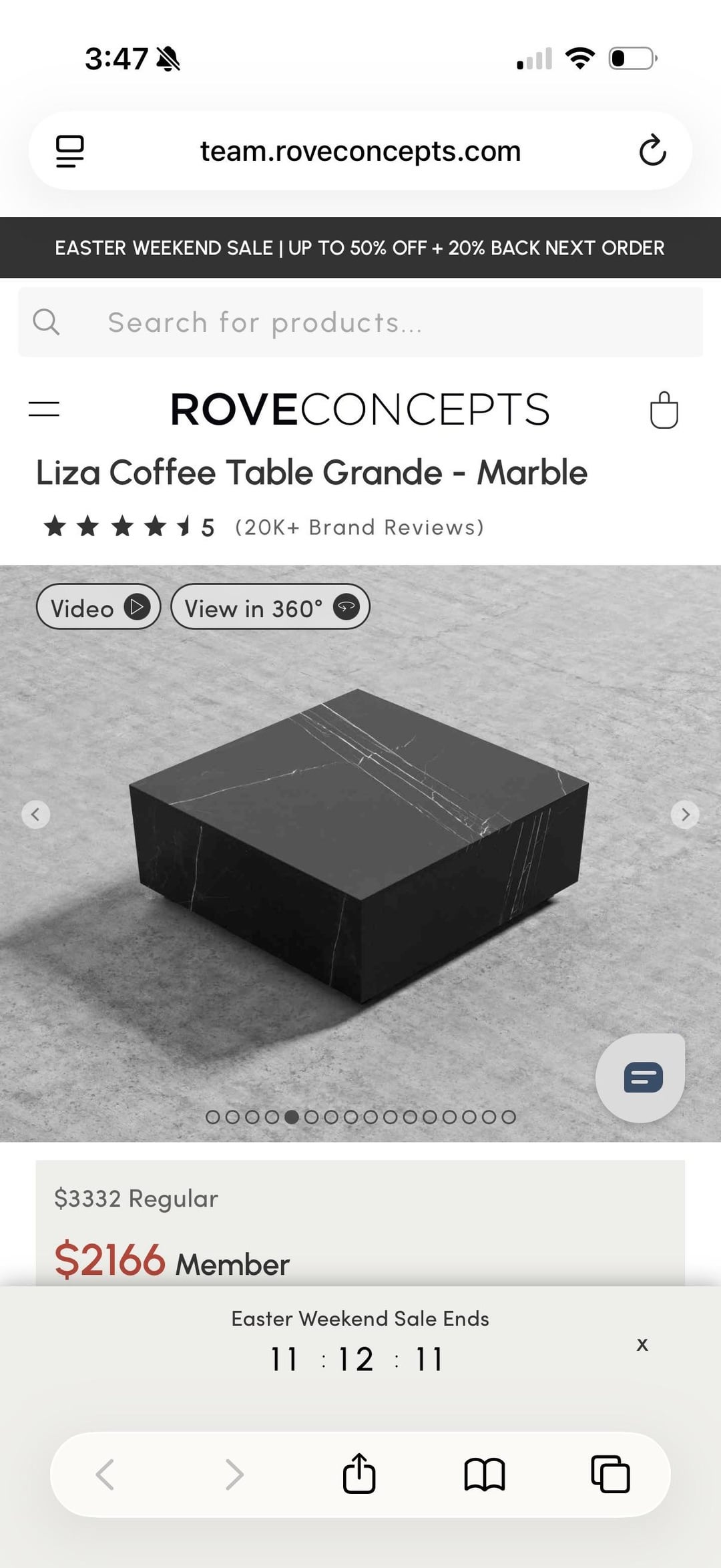721x1568 pixels.
Task: Open the browser bookmarks
Action: coord(485,1474)
